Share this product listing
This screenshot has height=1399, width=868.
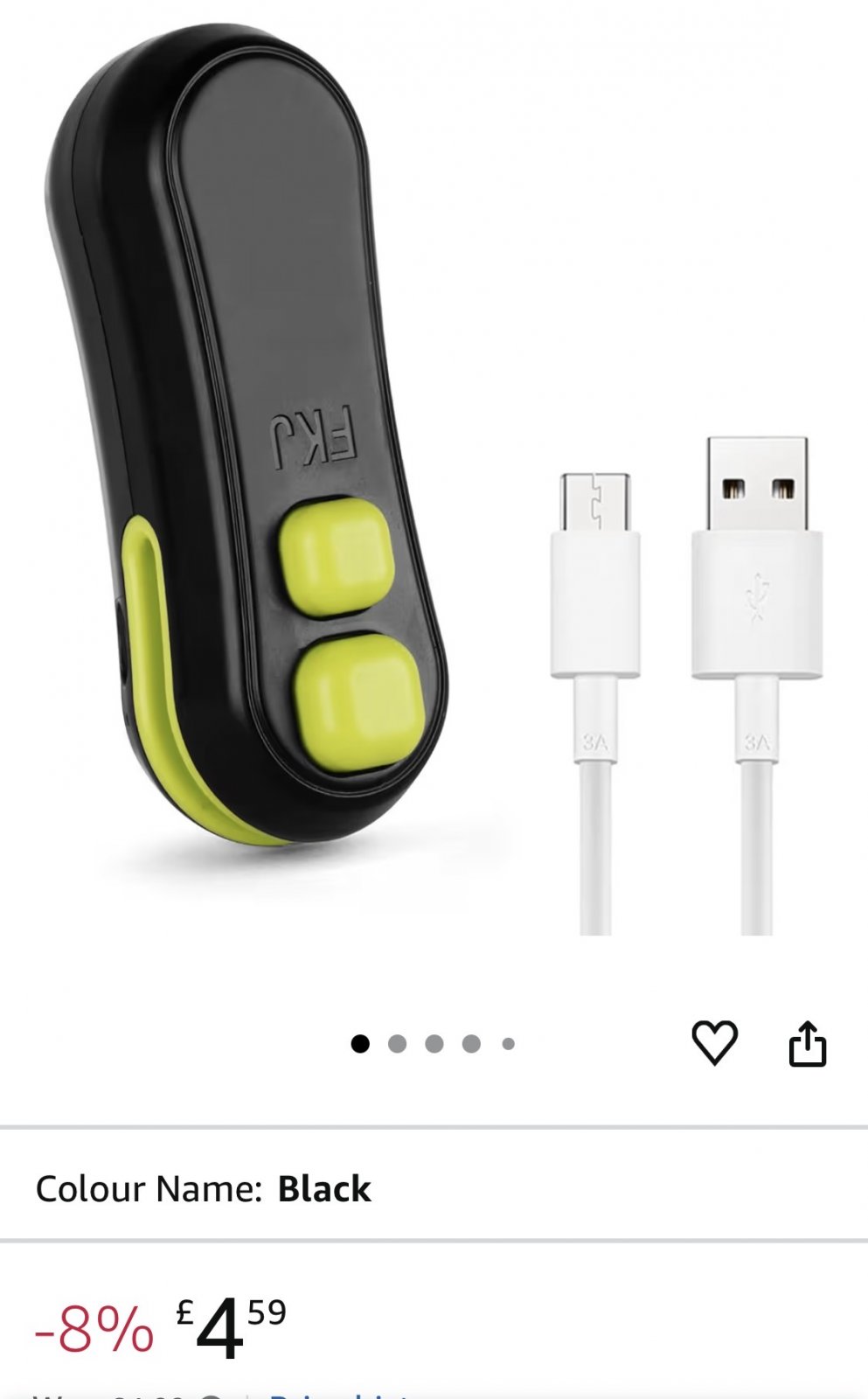click(807, 1043)
